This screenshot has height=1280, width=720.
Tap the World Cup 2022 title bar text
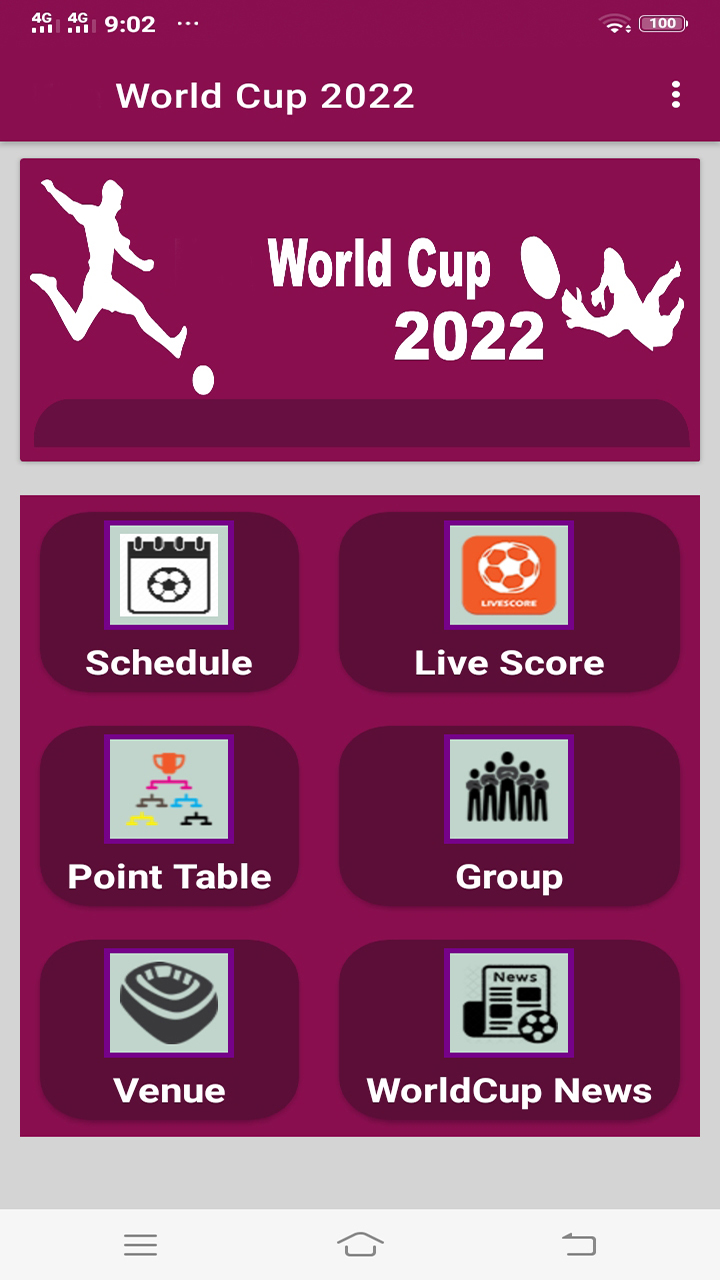(x=264, y=95)
